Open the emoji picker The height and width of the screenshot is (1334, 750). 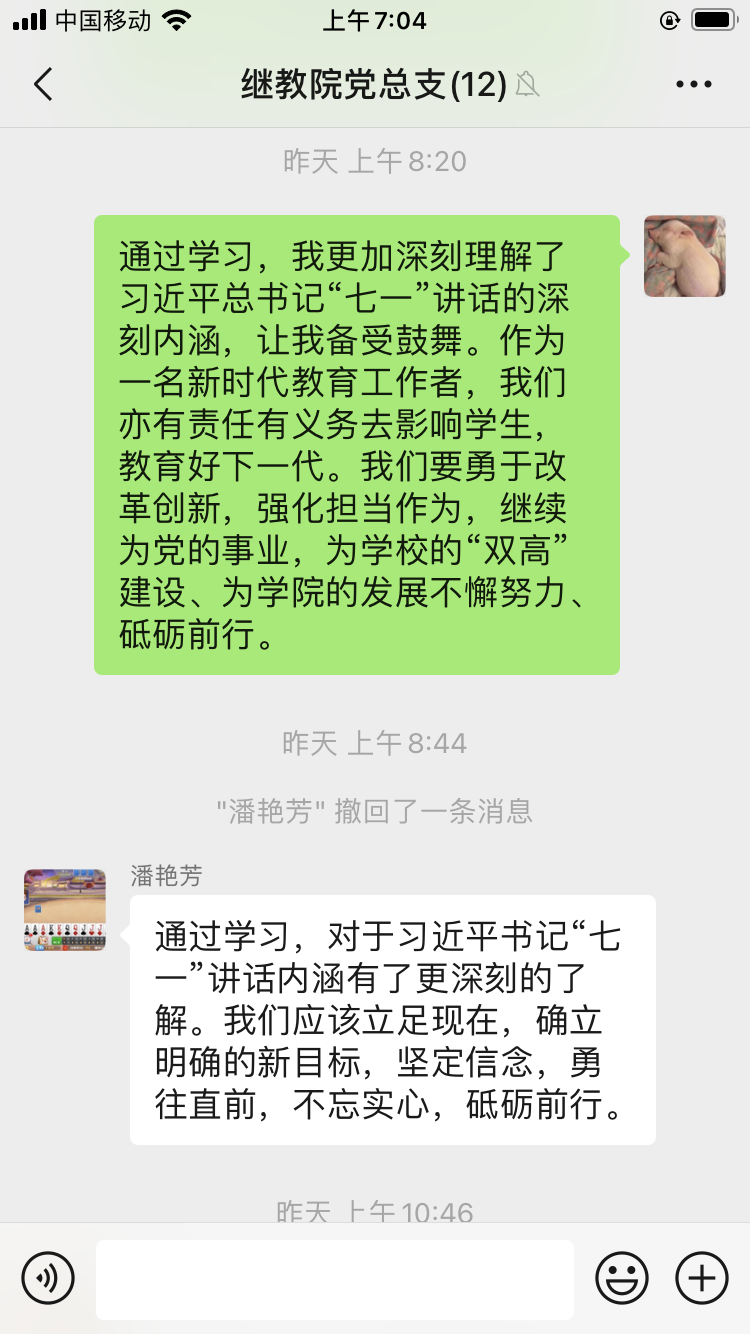(622, 1278)
